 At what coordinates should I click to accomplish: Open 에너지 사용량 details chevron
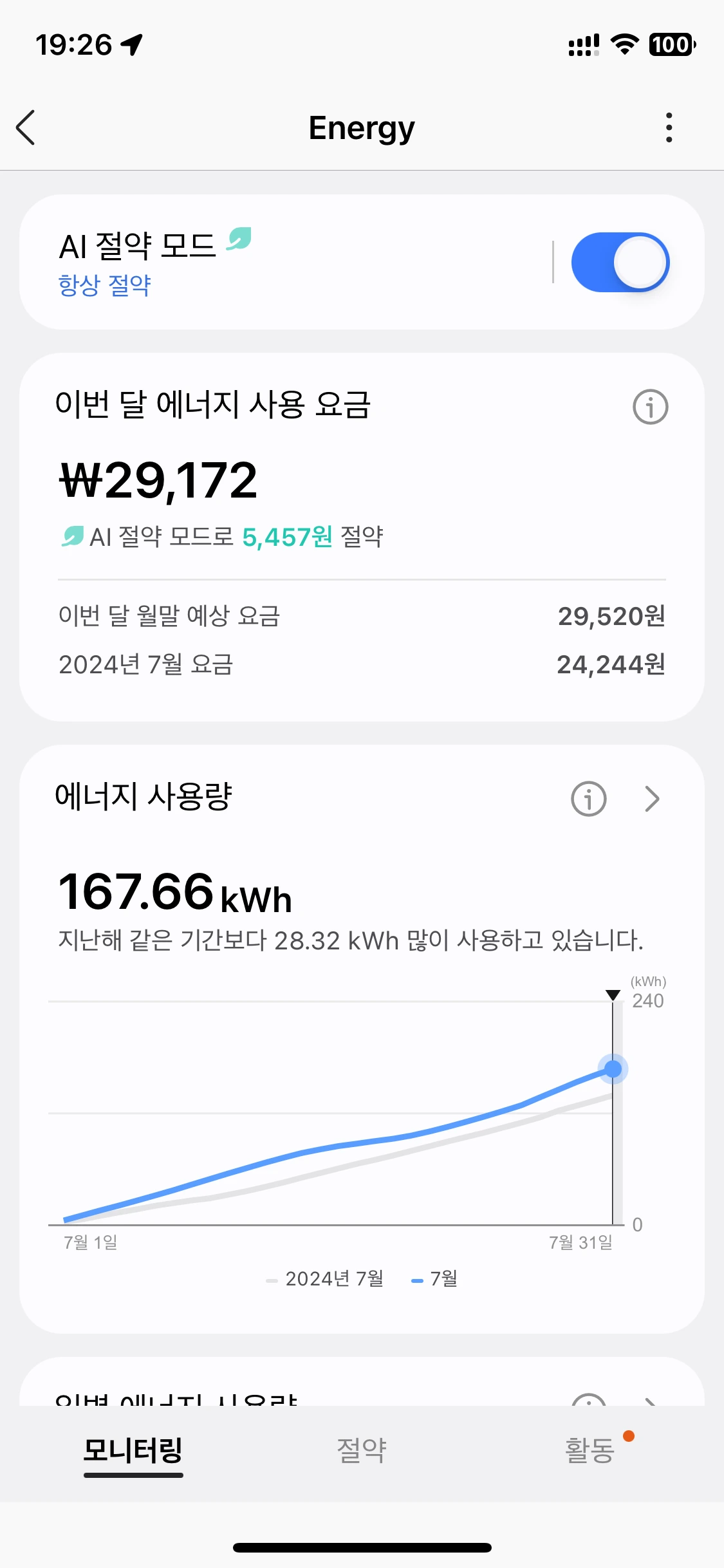click(x=652, y=799)
